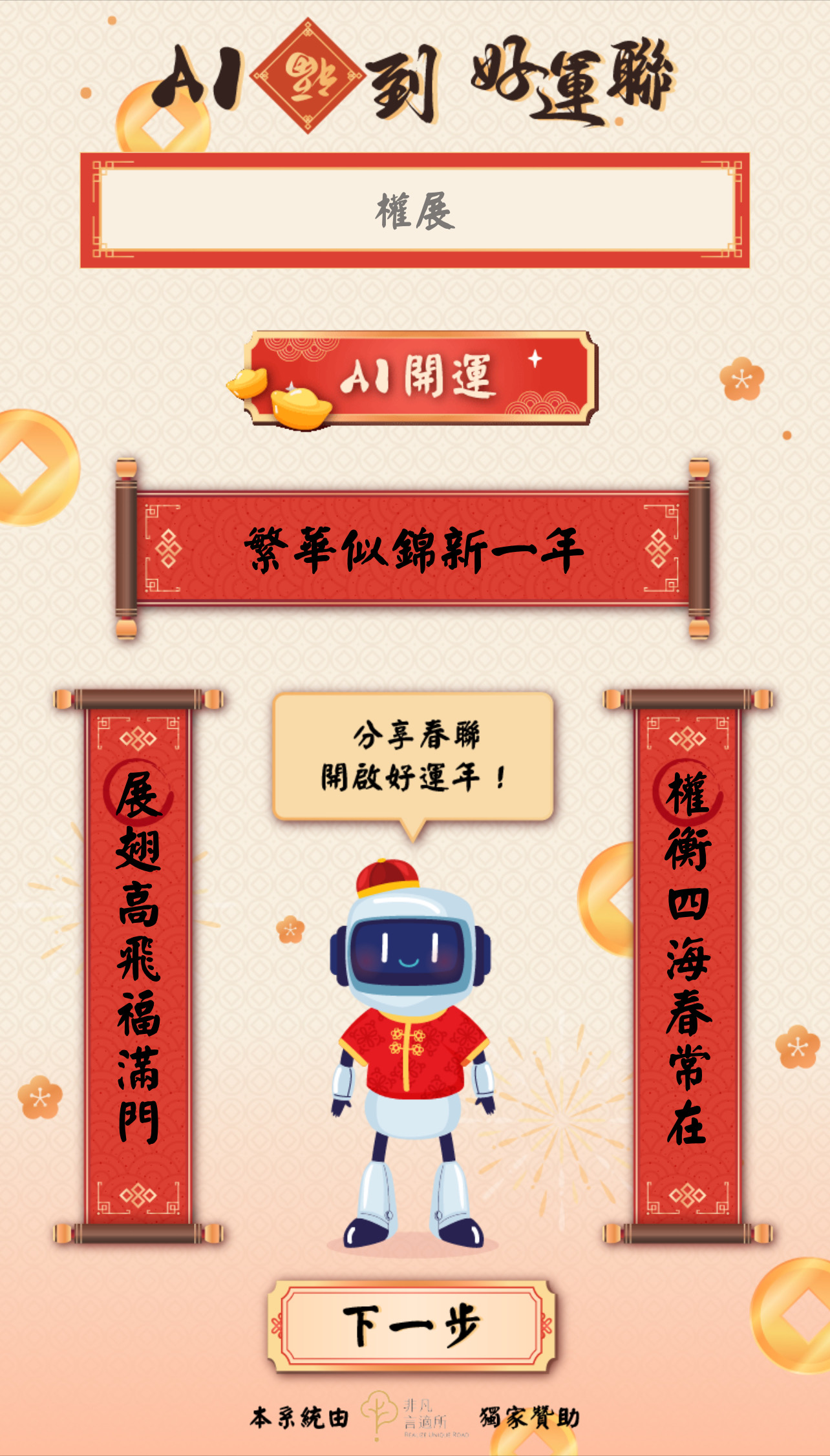This screenshot has height=1456, width=830.
Task: Go to the next step with 下一步
Action: click(412, 1325)
